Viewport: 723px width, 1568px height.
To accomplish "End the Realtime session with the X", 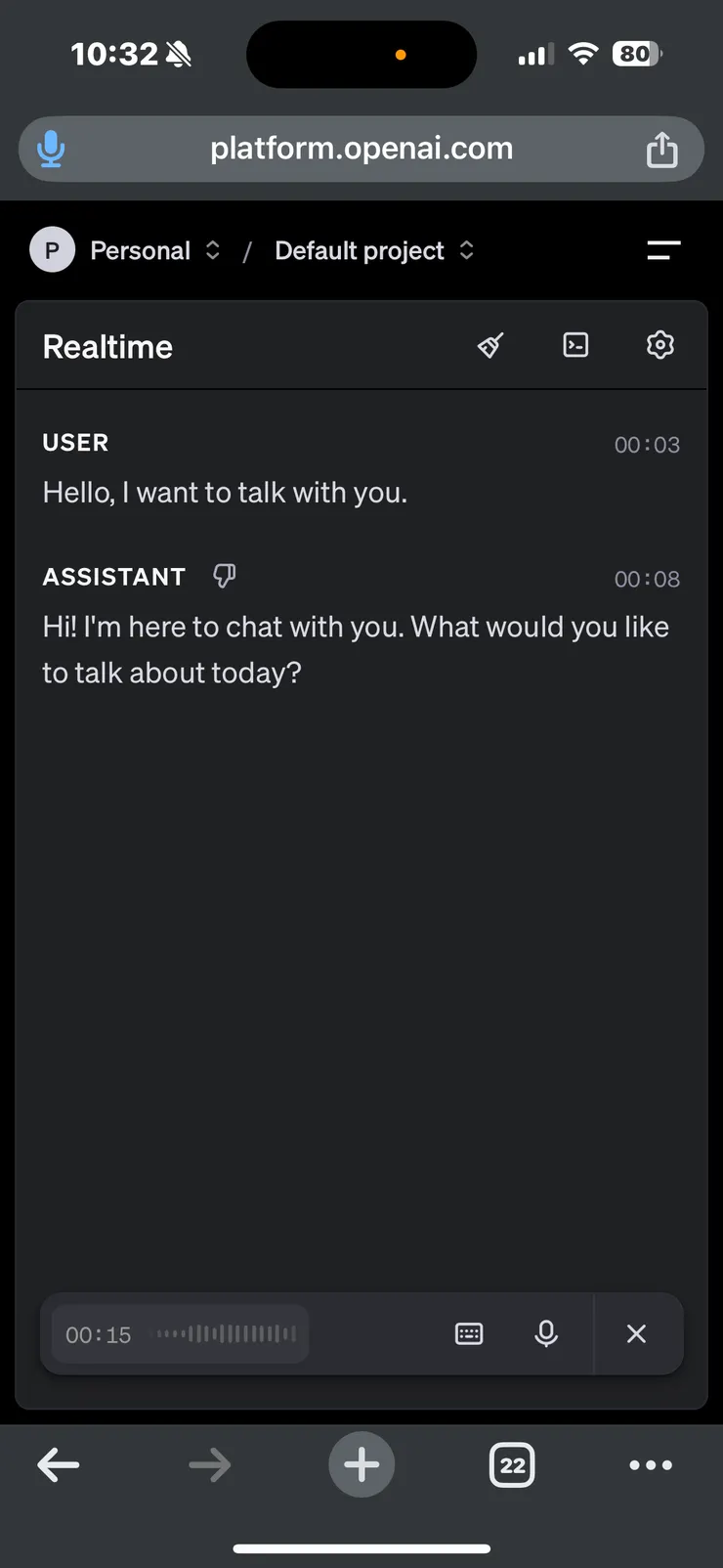I will click(x=636, y=1333).
